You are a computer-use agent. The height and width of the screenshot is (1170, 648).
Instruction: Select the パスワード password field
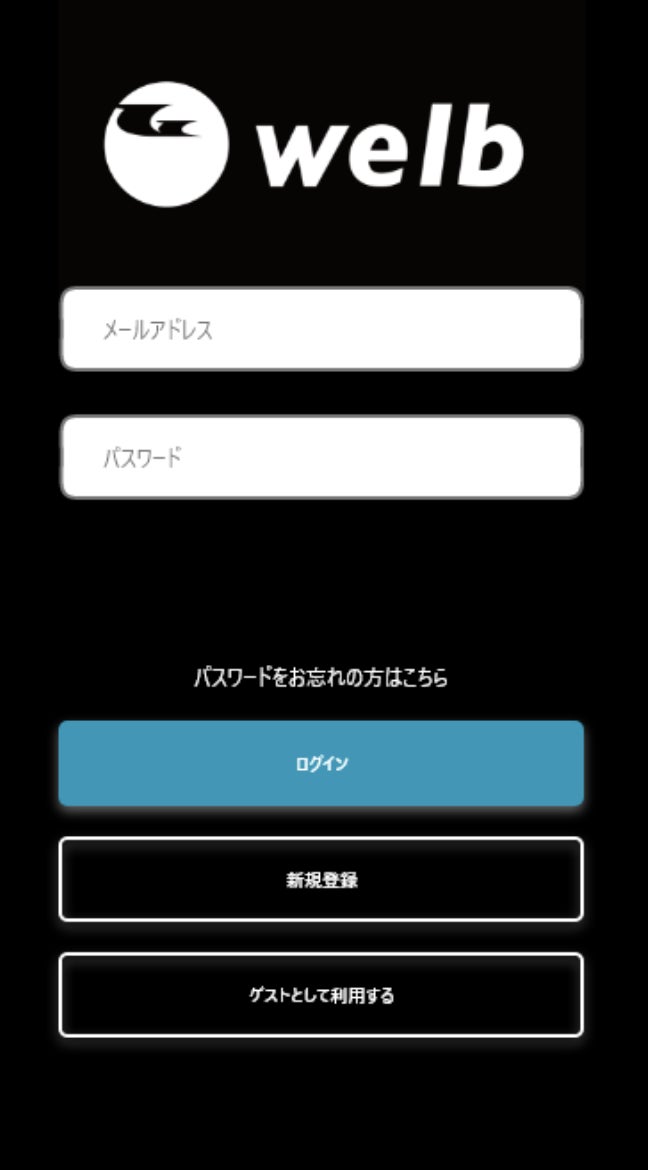coord(321,457)
